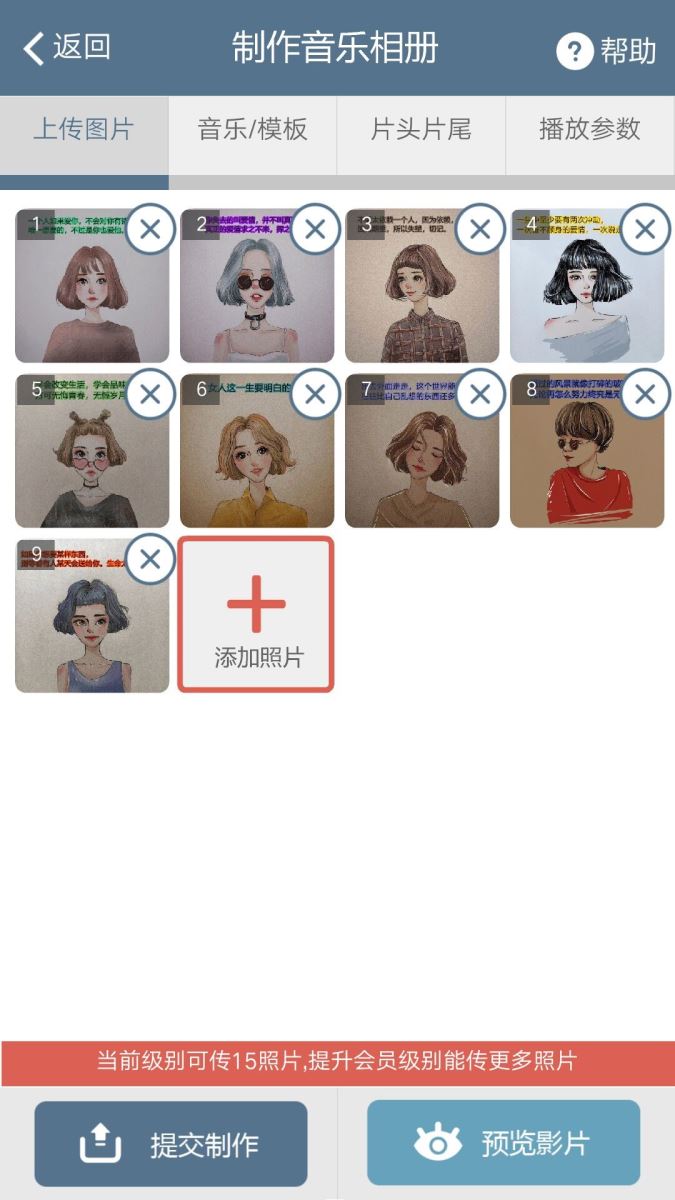675x1200 pixels.
Task: Delete photo number 4
Action: [645, 229]
